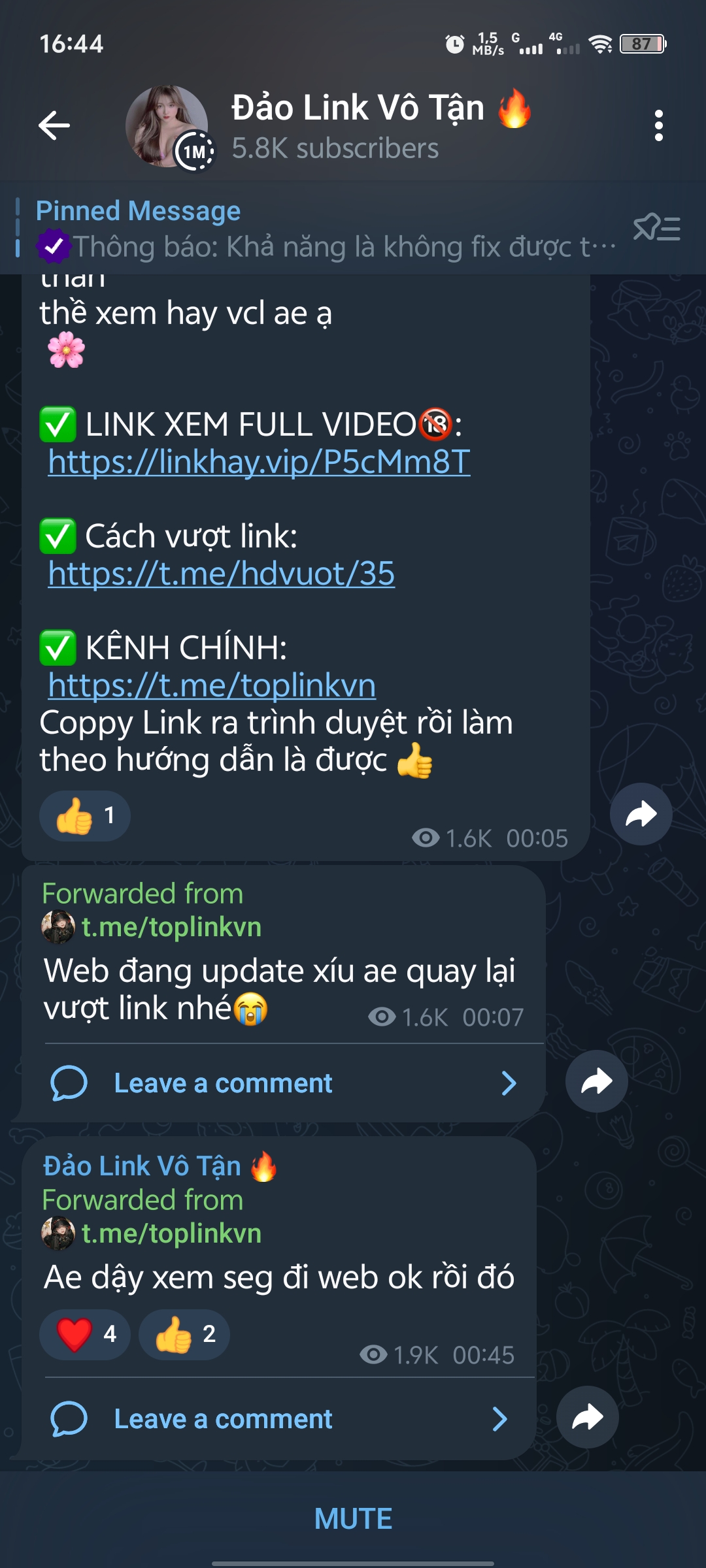Viewport: 706px width, 1568px height.
Task: Tap thumbs-up reaction on 'Ae dậy xem' post
Action: click(x=184, y=1334)
